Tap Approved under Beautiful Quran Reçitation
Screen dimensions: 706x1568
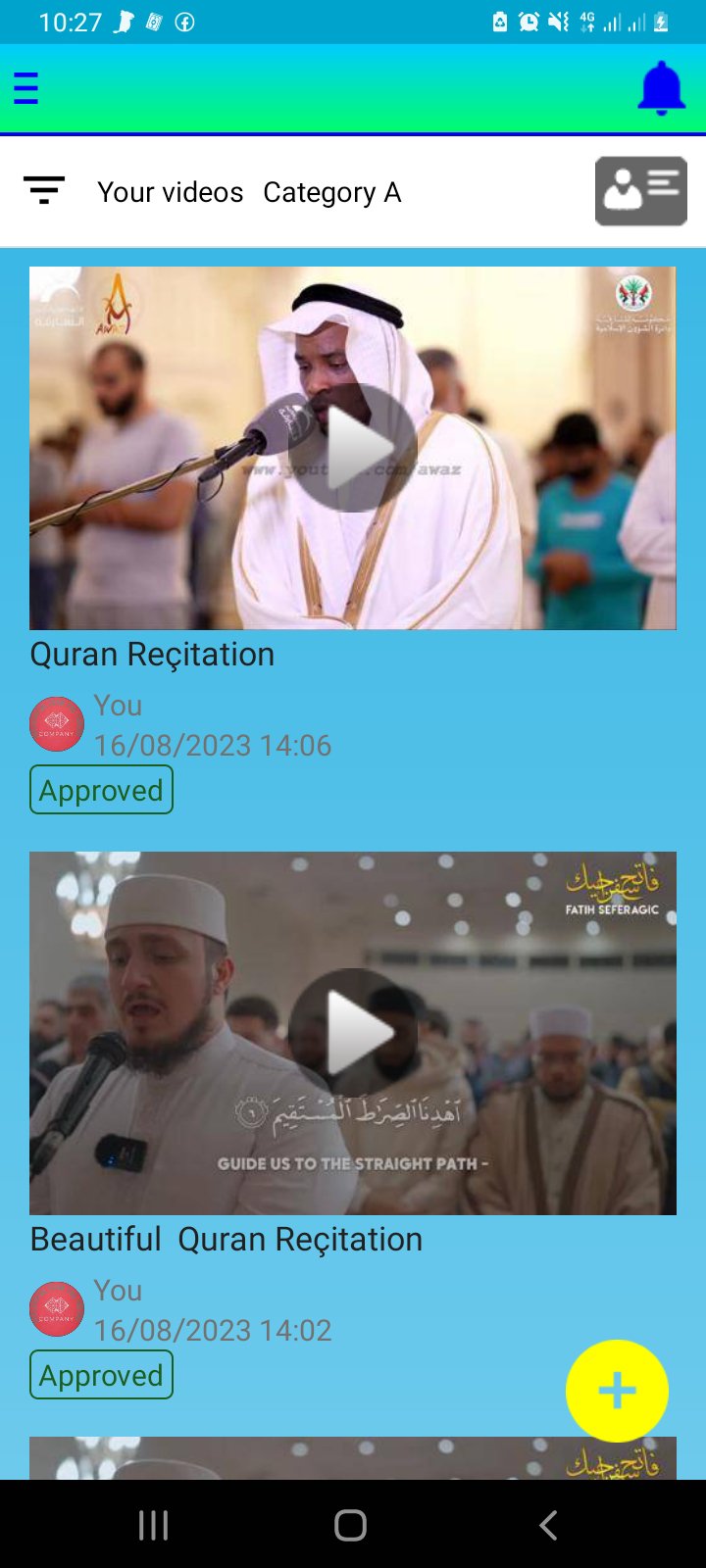click(100, 1374)
